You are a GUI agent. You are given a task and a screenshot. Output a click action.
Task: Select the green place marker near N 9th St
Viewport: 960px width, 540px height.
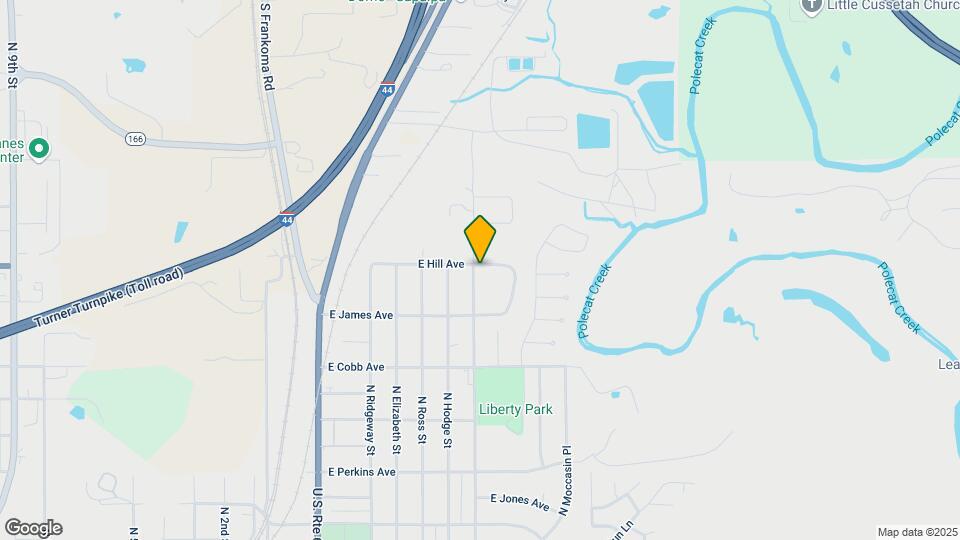point(39,150)
